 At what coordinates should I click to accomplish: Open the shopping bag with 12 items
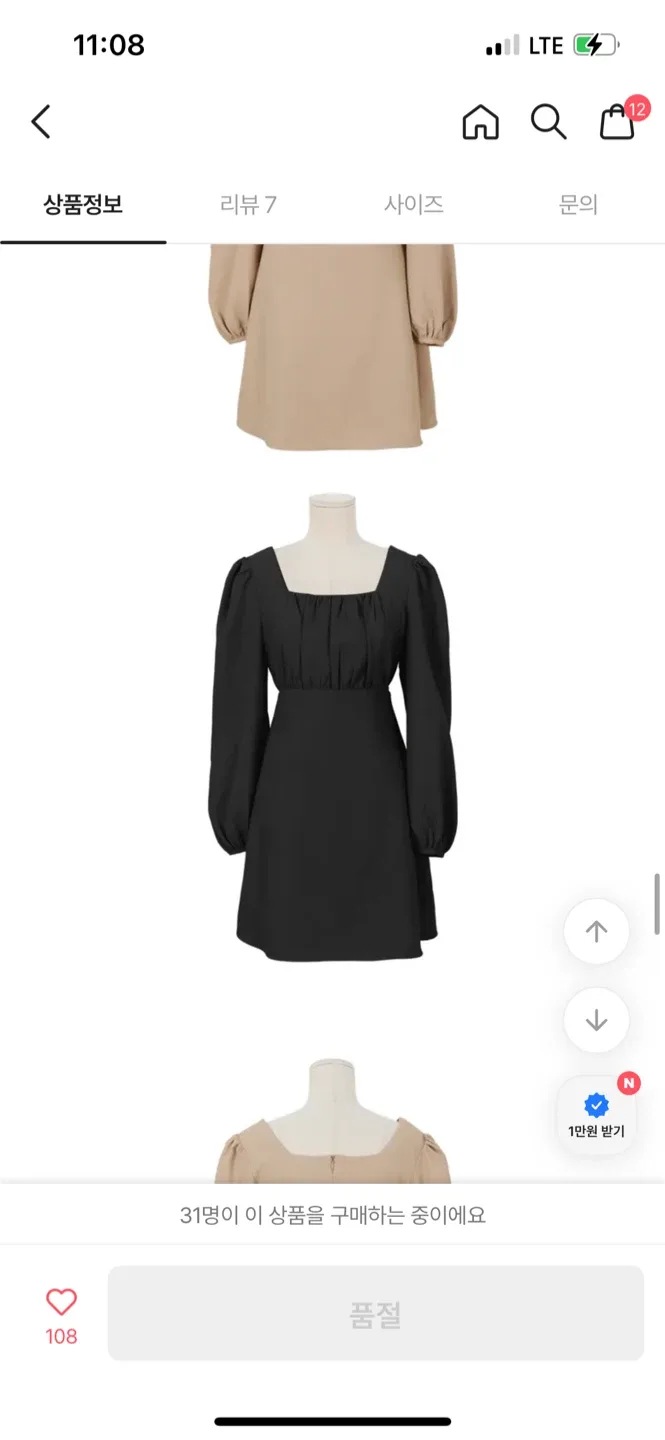(618, 122)
